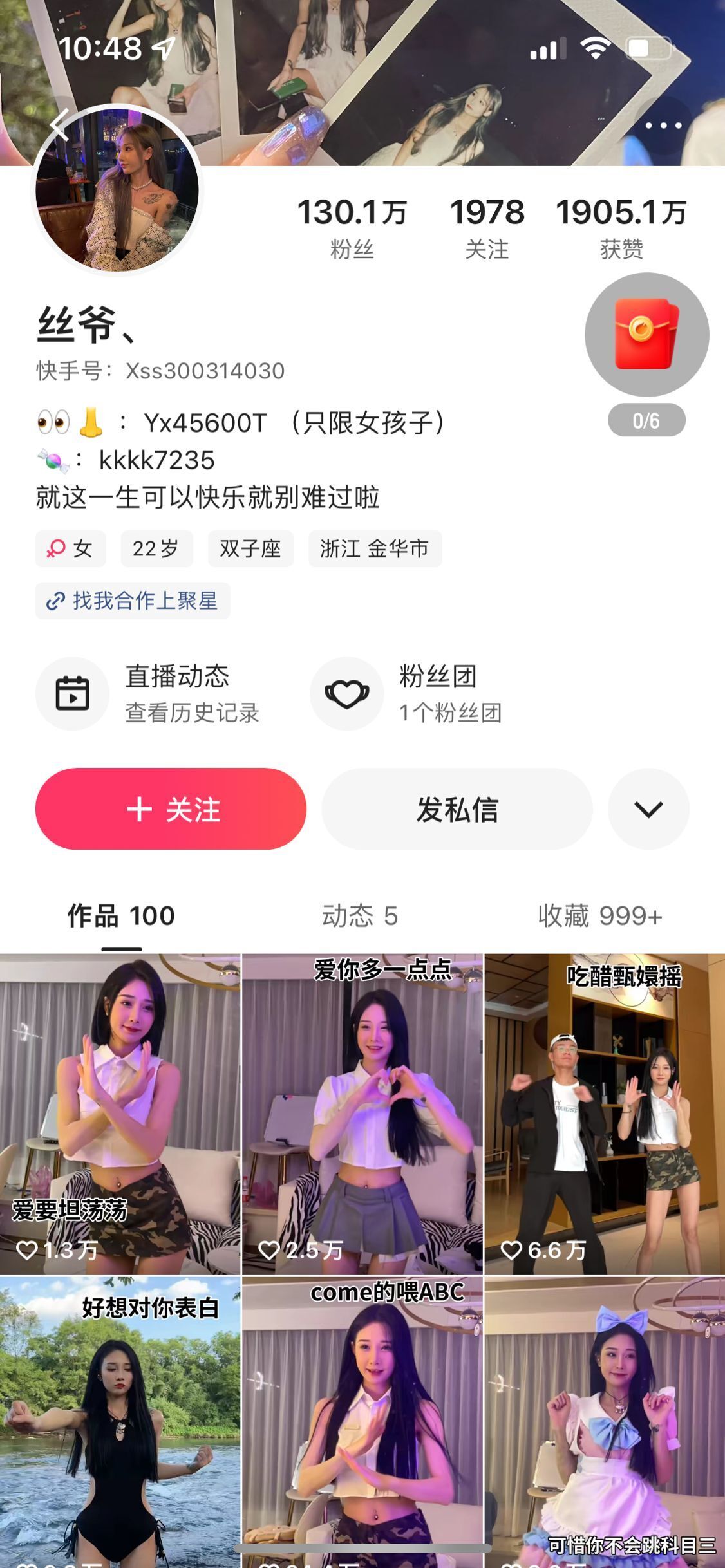The image size is (725, 1568).
Task: Expand more options with the chevron button
Action: (x=648, y=808)
